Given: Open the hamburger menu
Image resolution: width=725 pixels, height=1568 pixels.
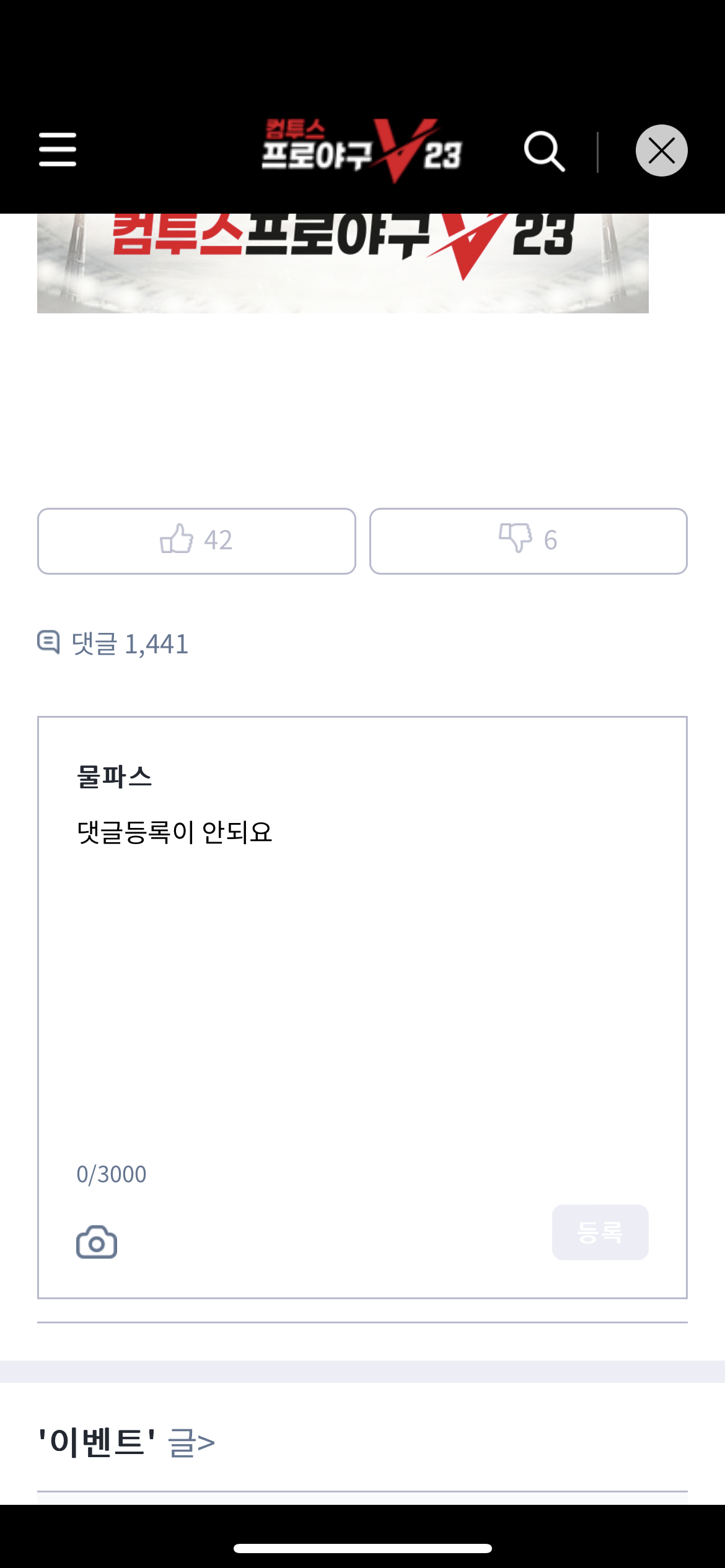Looking at the screenshot, I should click(58, 149).
